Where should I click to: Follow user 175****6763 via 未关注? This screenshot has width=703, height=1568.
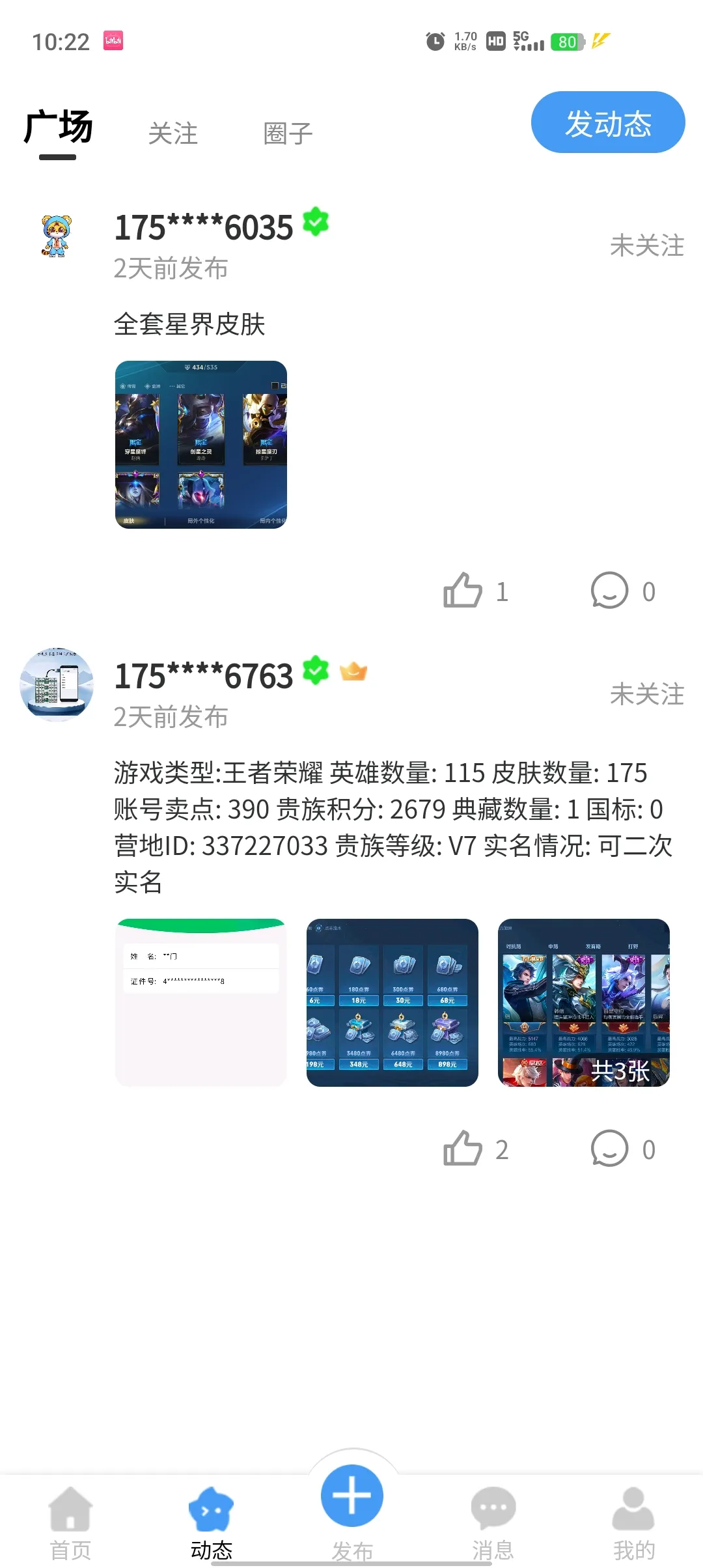click(x=646, y=694)
